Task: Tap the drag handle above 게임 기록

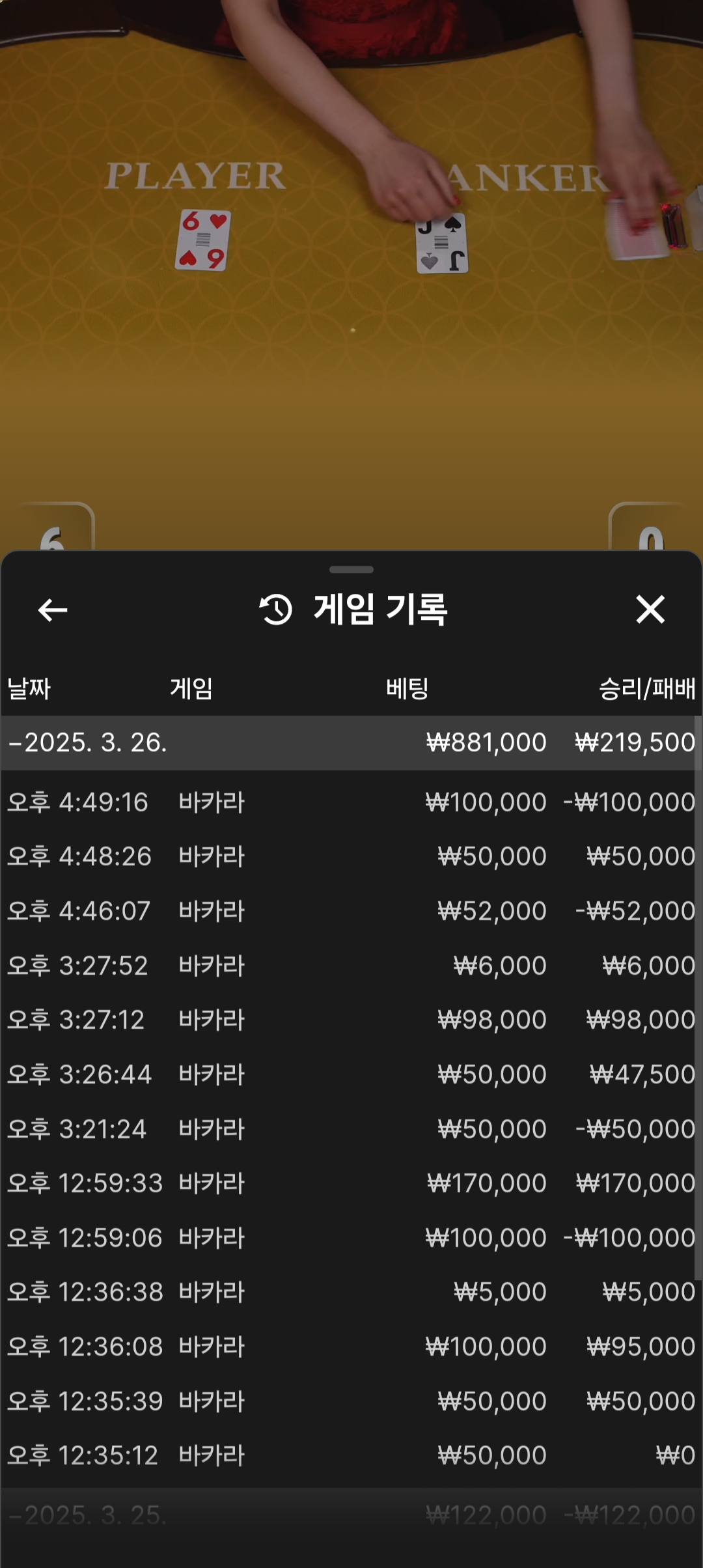Action: pyautogui.click(x=351, y=570)
